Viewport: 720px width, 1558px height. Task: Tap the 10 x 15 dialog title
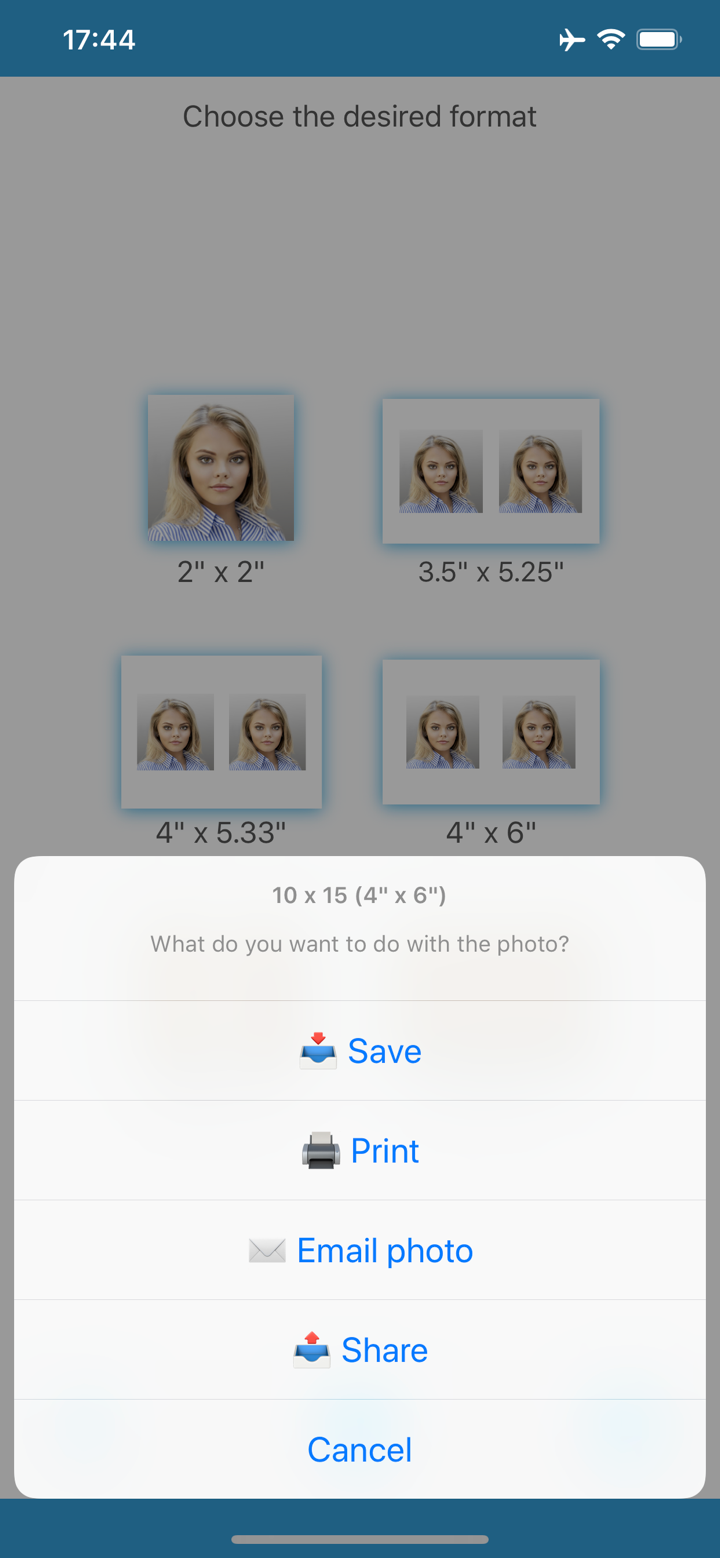[359, 895]
